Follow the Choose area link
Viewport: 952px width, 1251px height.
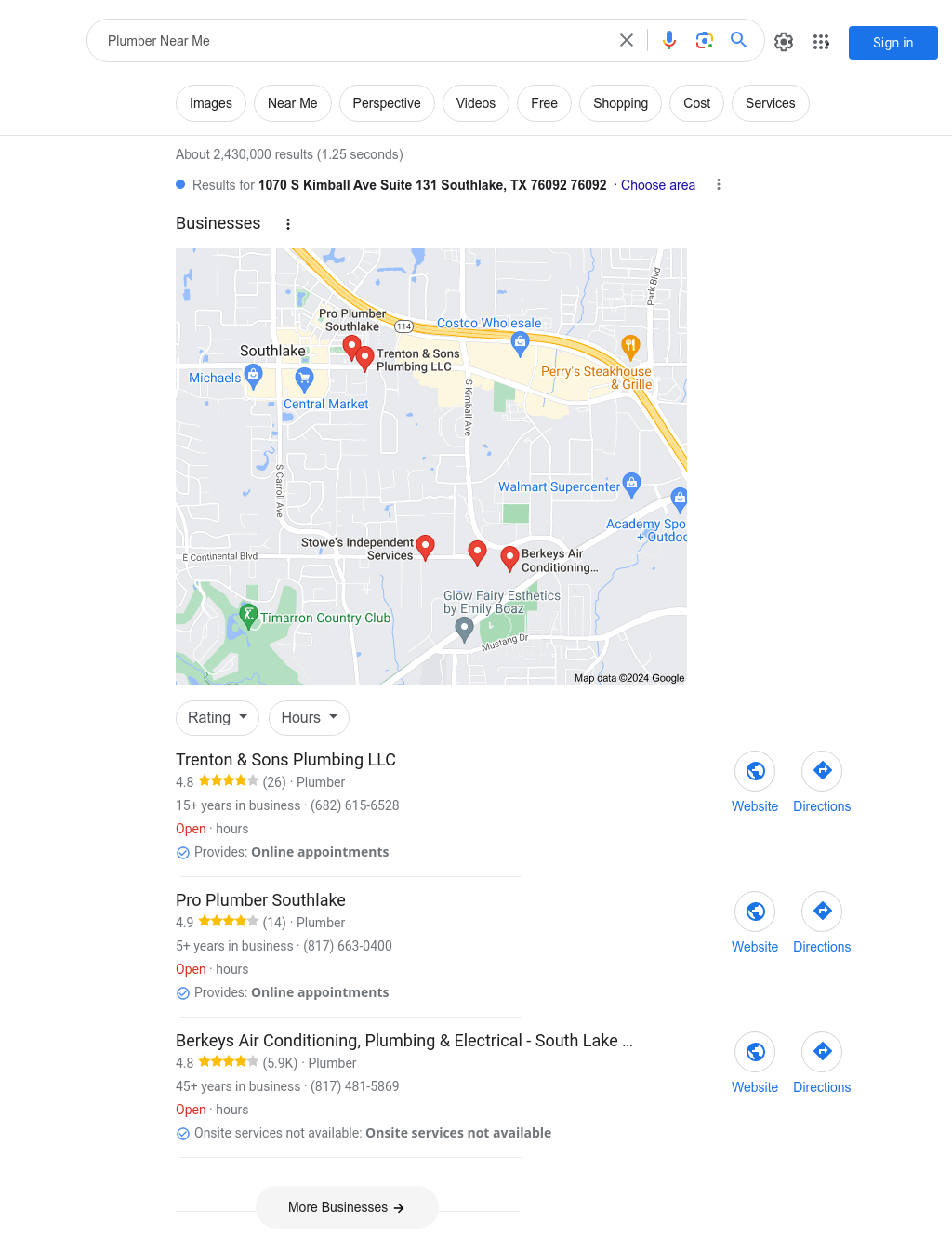click(657, 185)
